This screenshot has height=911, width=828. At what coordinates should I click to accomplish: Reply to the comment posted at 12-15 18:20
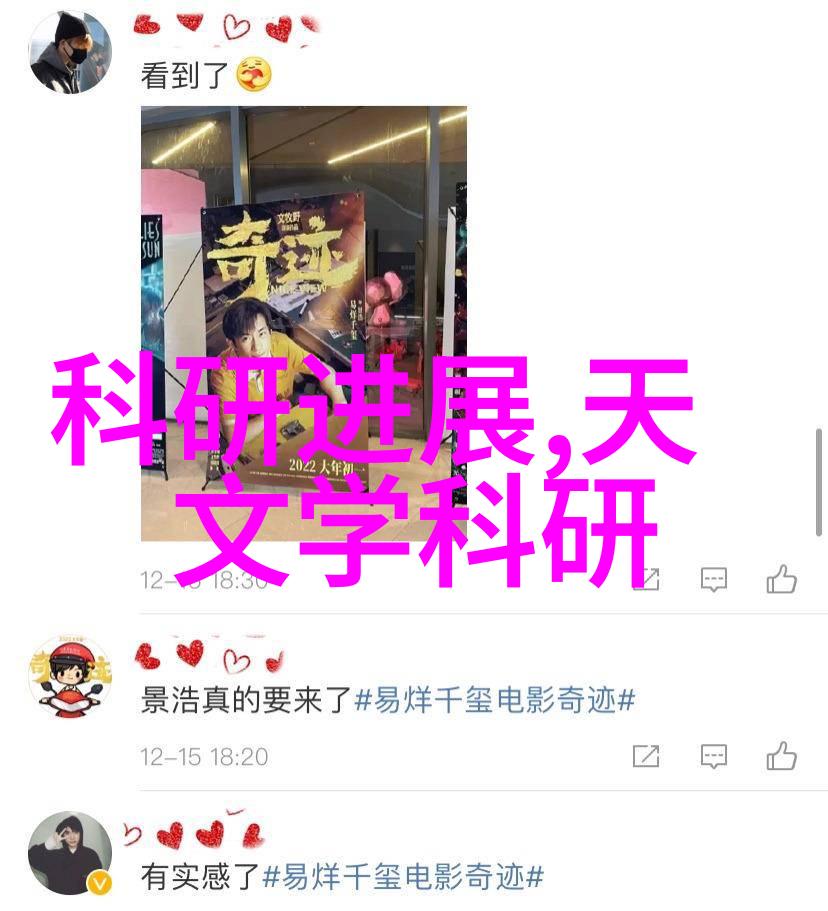[x=713, y=757]
